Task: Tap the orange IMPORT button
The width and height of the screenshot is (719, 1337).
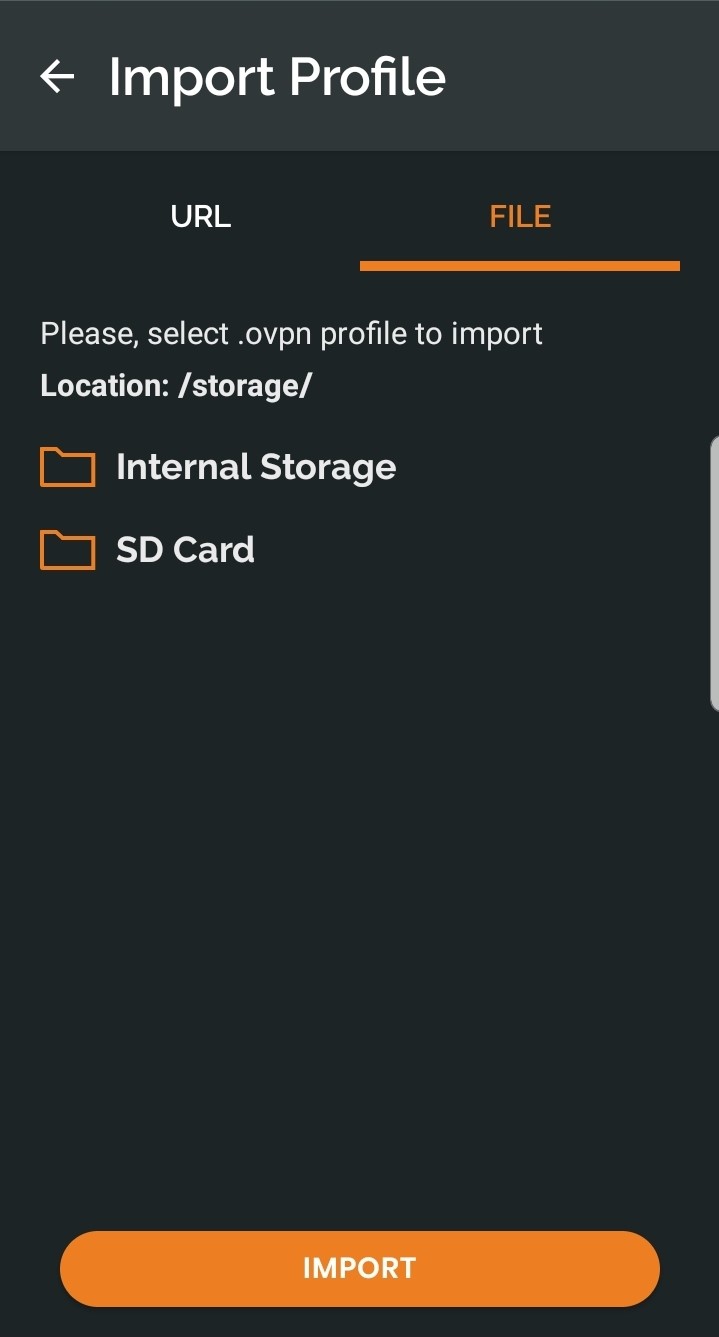Action: [359, 1268]
